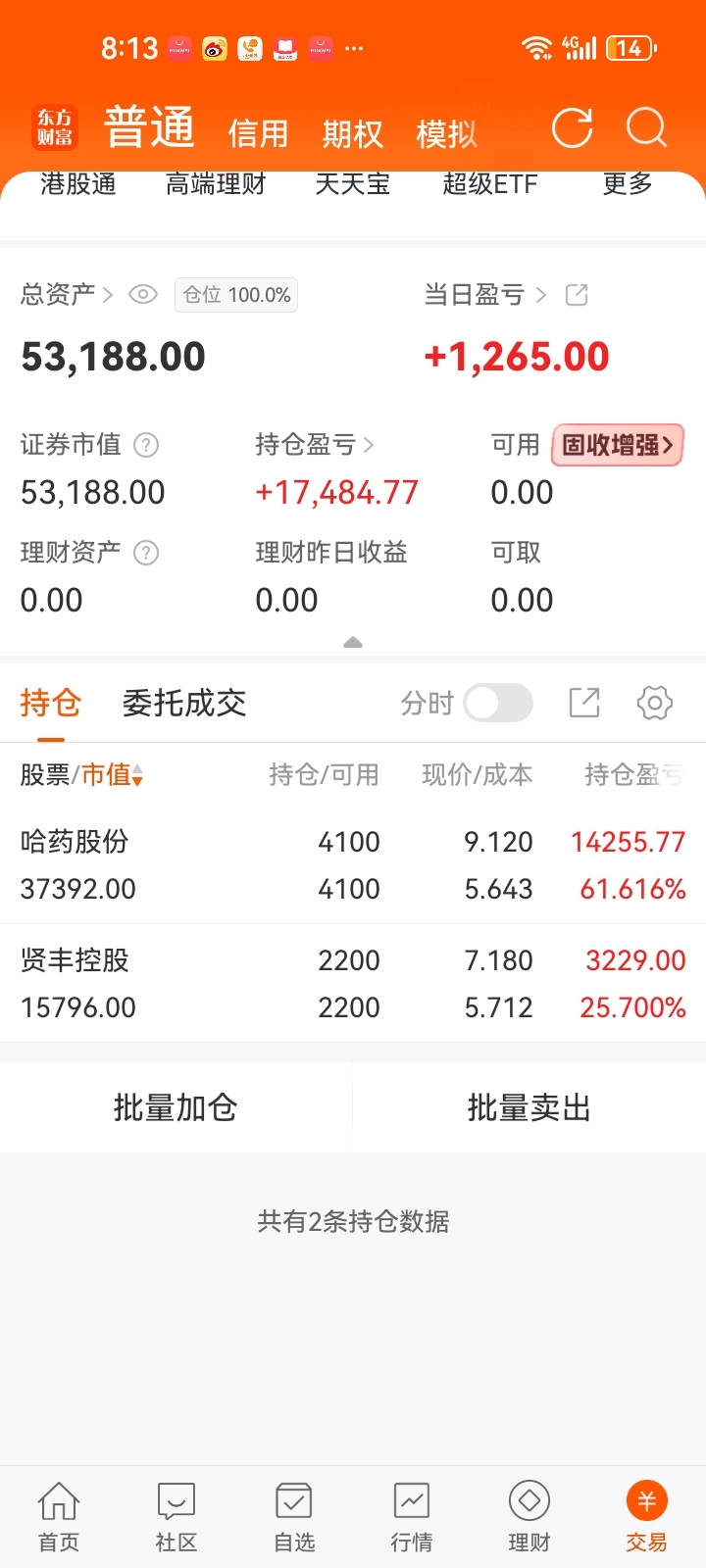Refresh the account data
This screenshot has width=706, height=1568.
pos(573,128)
